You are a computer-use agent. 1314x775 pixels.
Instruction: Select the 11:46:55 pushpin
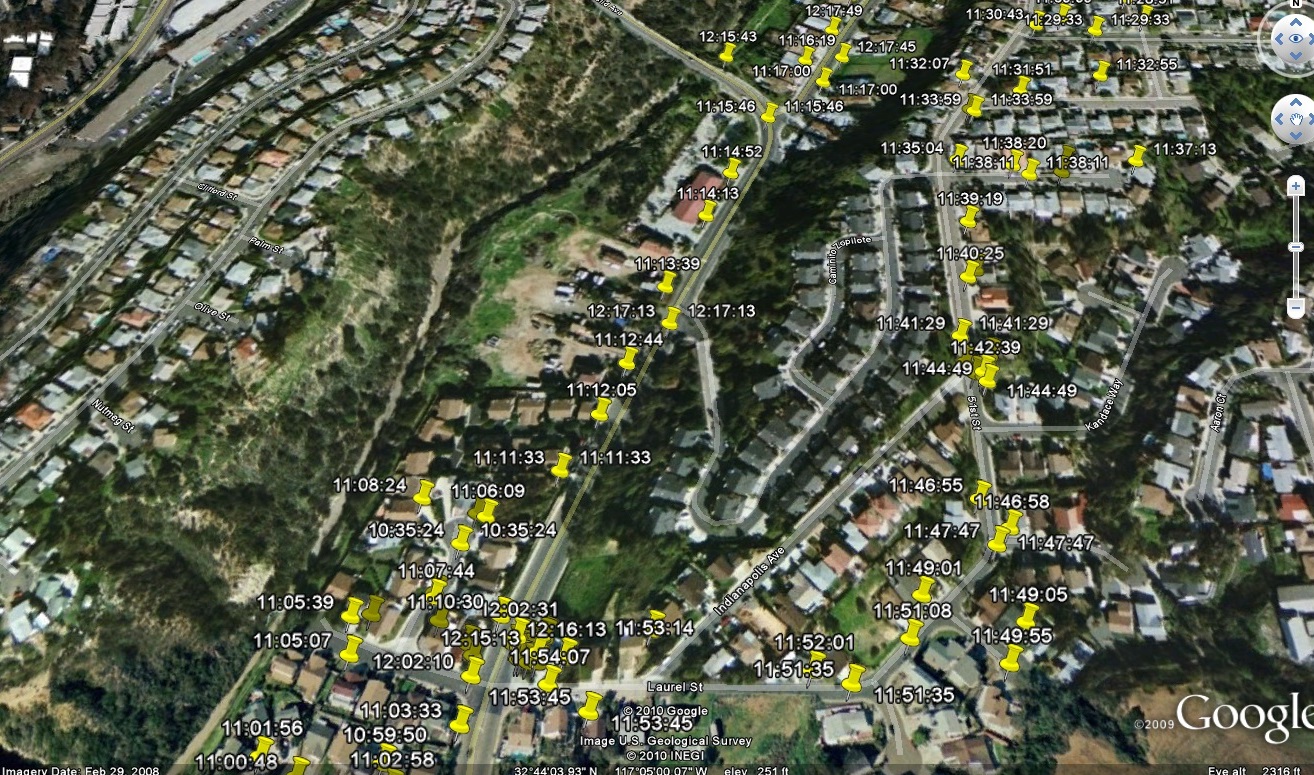point(980,492)
